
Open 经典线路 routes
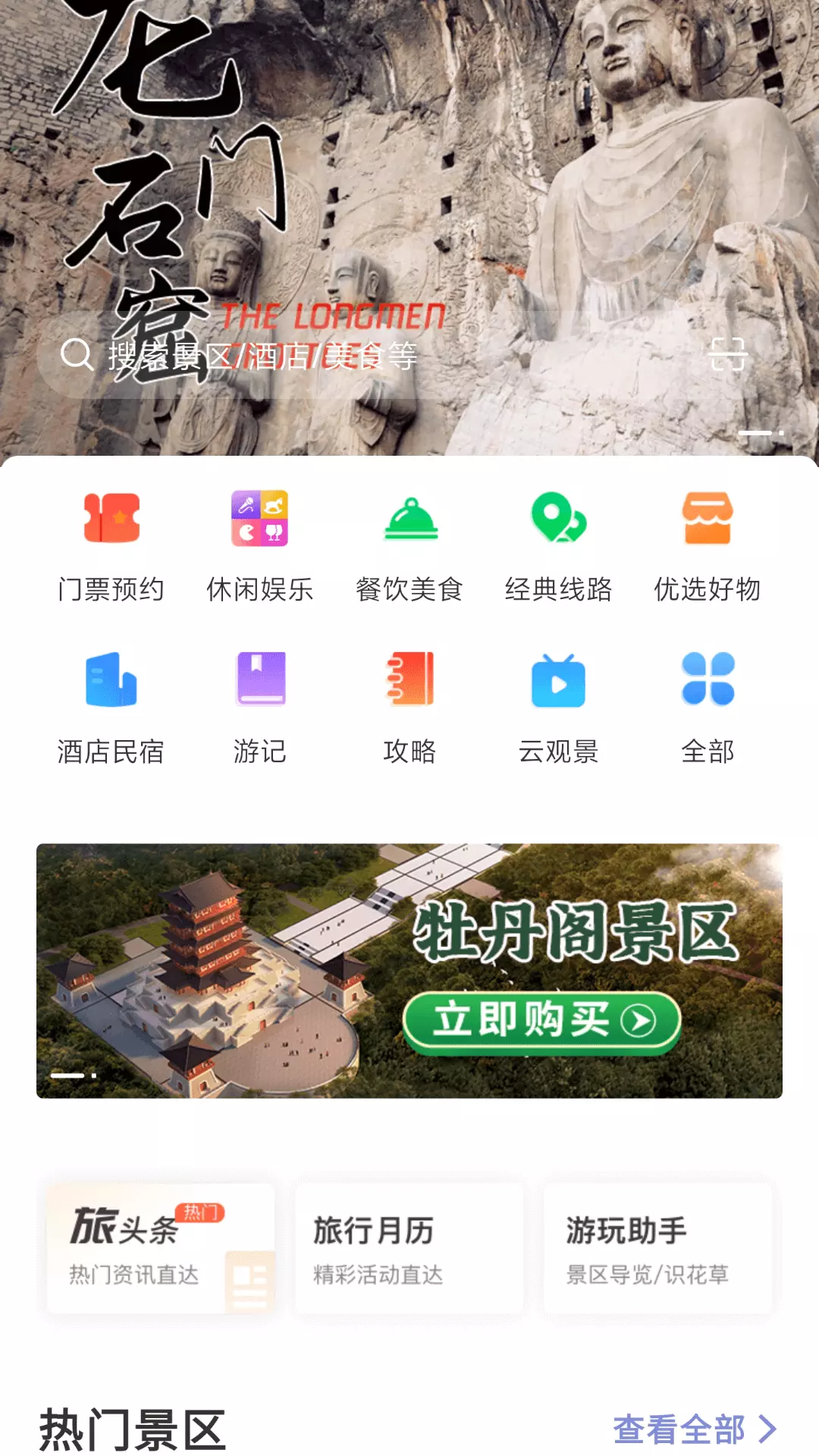(x=559, y=546)
